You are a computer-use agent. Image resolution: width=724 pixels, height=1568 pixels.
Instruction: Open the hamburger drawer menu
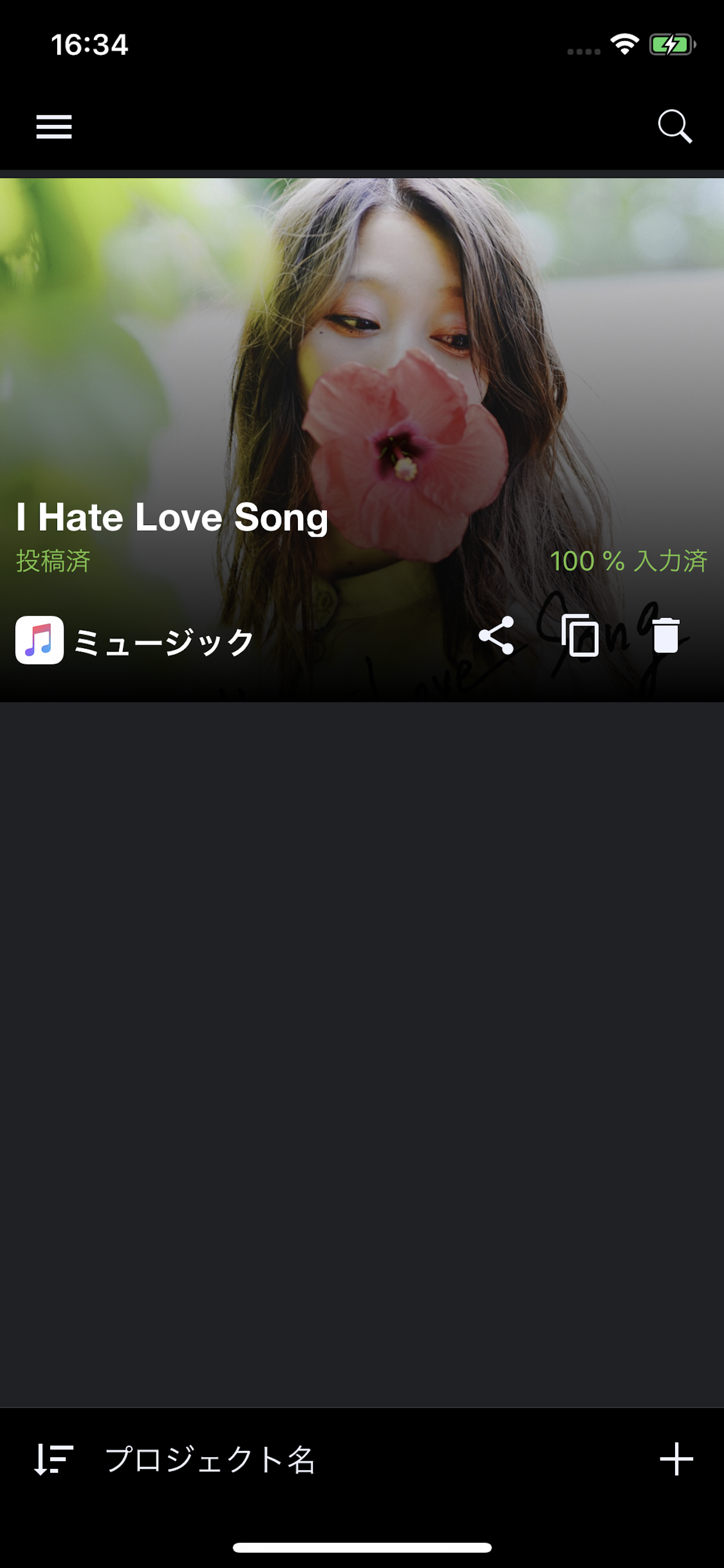(x=54, y=127)
